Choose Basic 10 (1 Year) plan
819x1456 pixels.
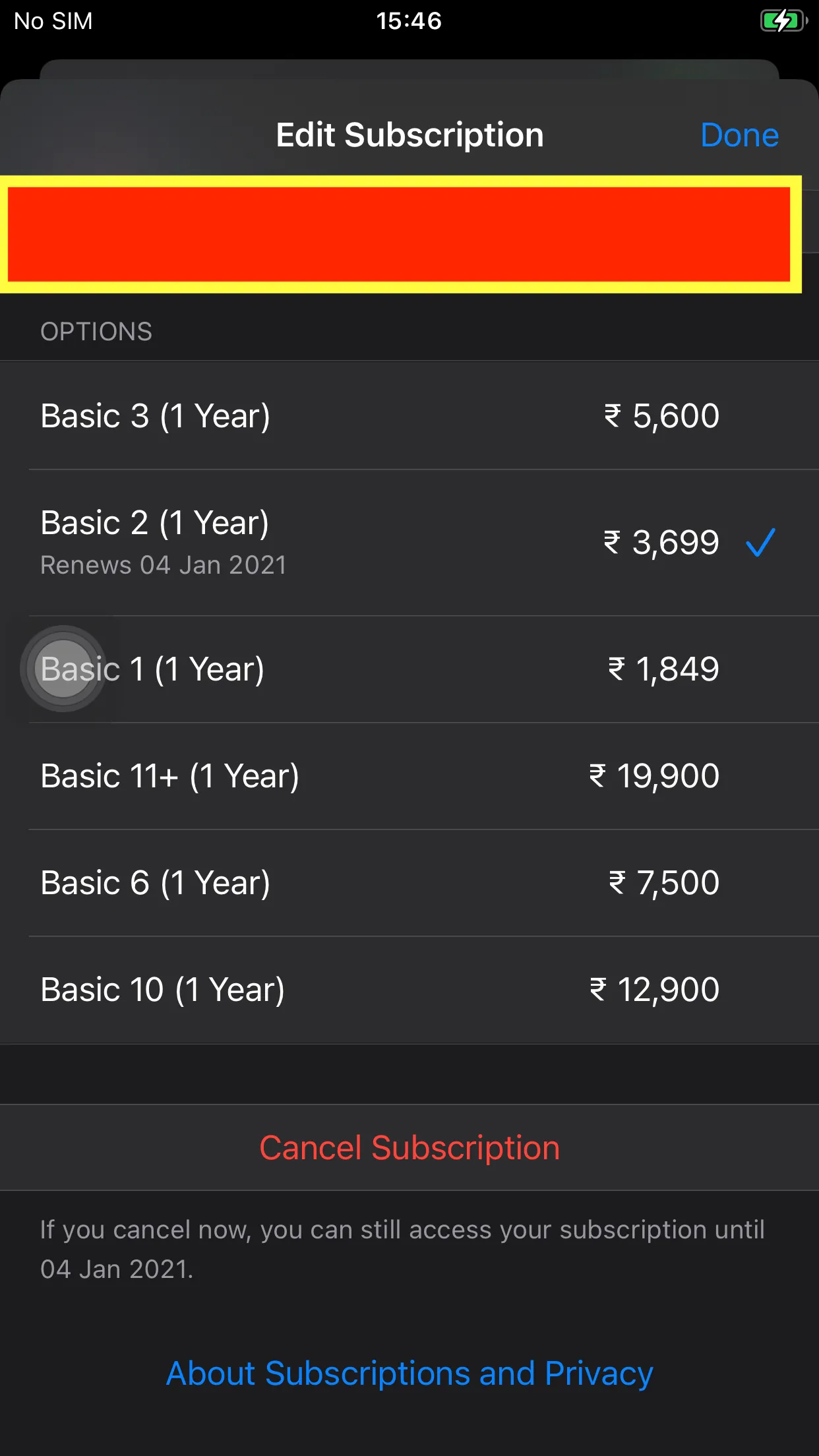tap(409, 990)
